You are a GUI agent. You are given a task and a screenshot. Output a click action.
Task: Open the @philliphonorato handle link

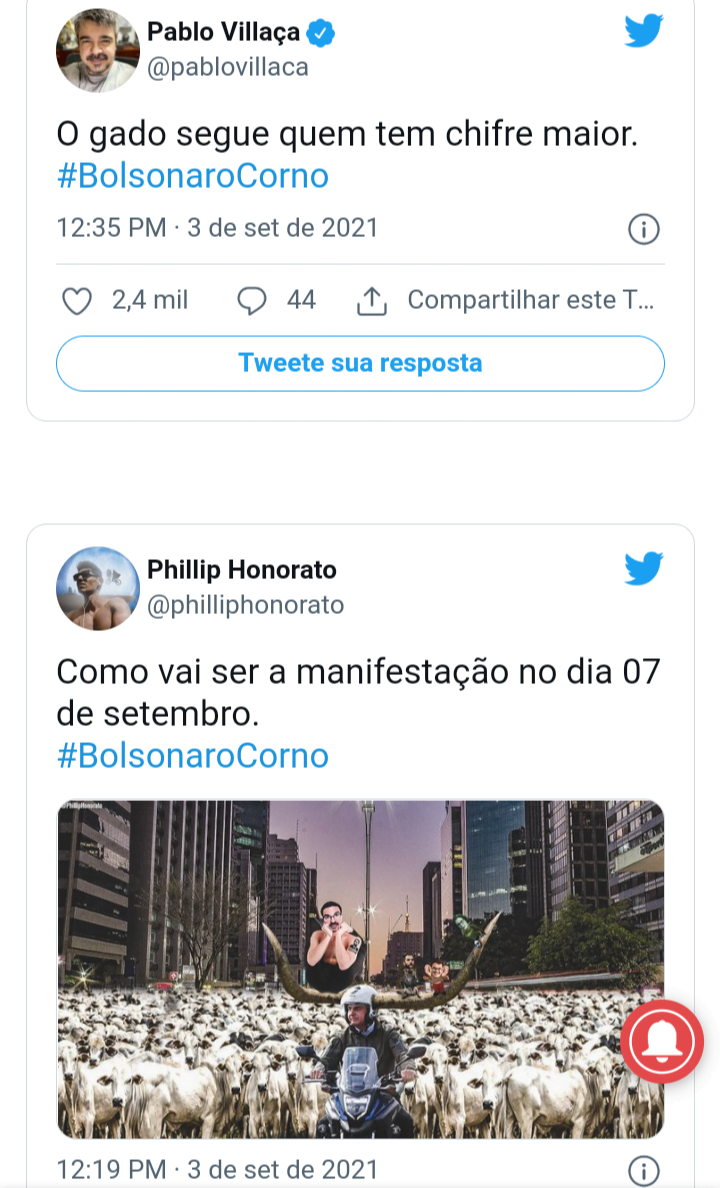pos(246,605)
